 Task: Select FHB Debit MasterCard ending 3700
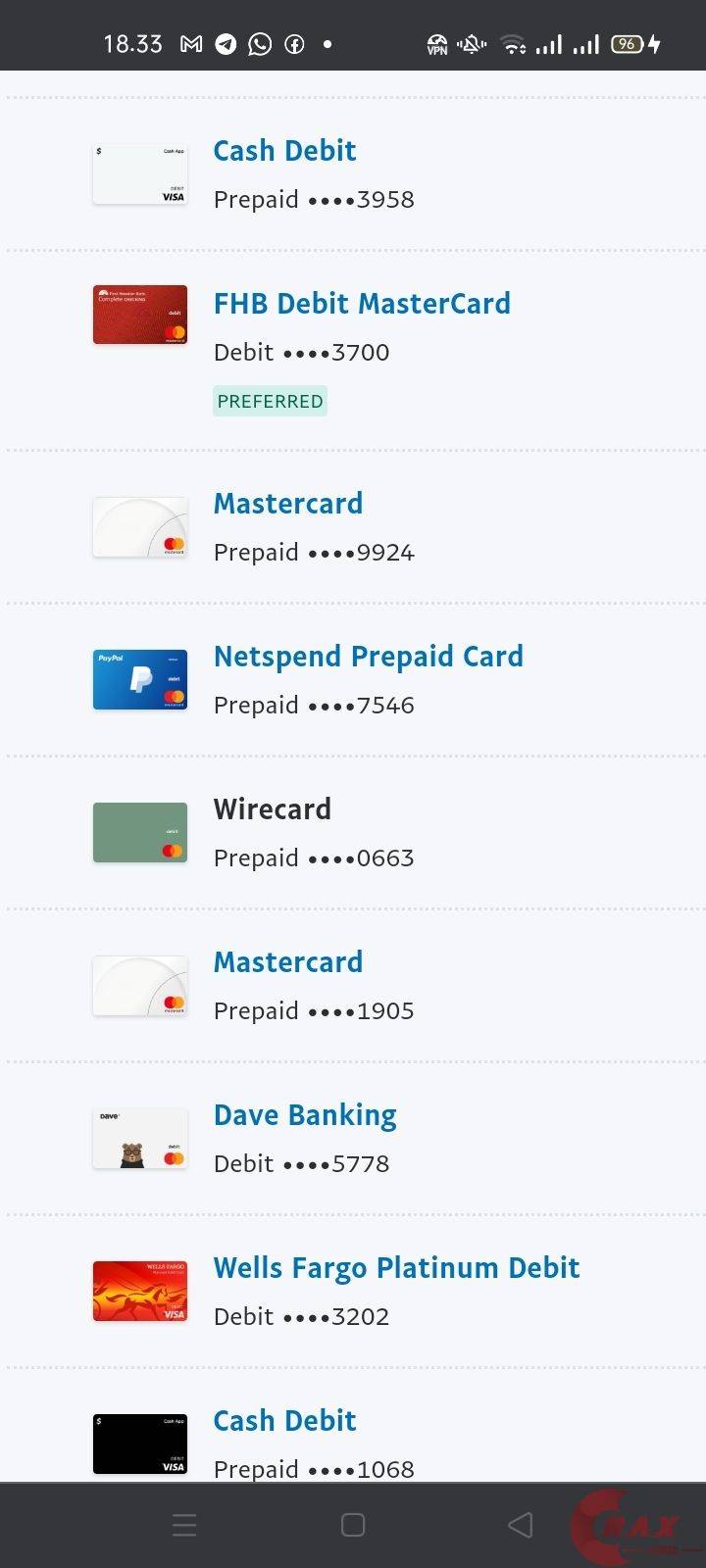coord(361,304)
